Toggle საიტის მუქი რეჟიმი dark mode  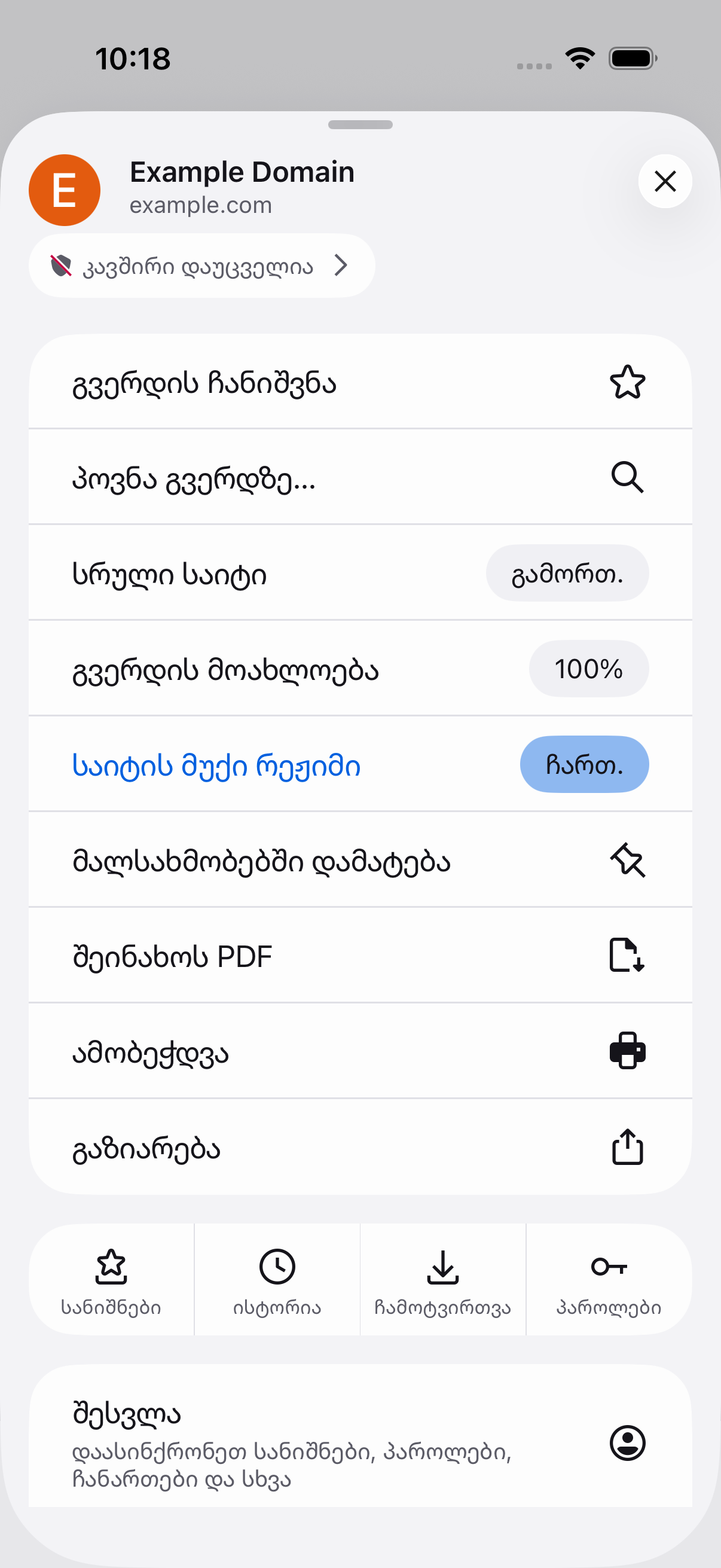pyautogui.click(x=583, y=764)
